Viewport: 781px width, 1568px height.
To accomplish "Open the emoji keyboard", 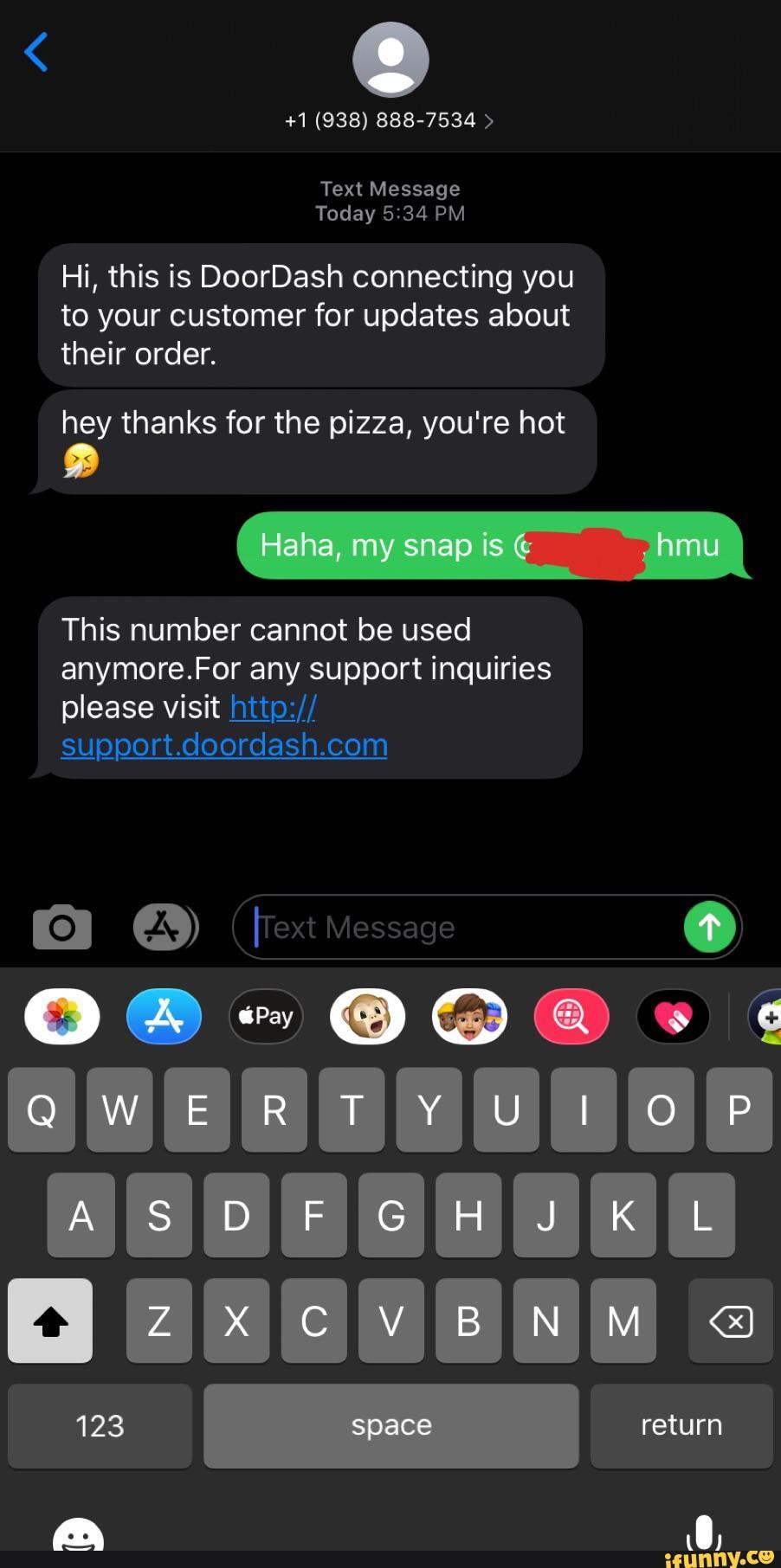I will click(x=78, y=1536).
